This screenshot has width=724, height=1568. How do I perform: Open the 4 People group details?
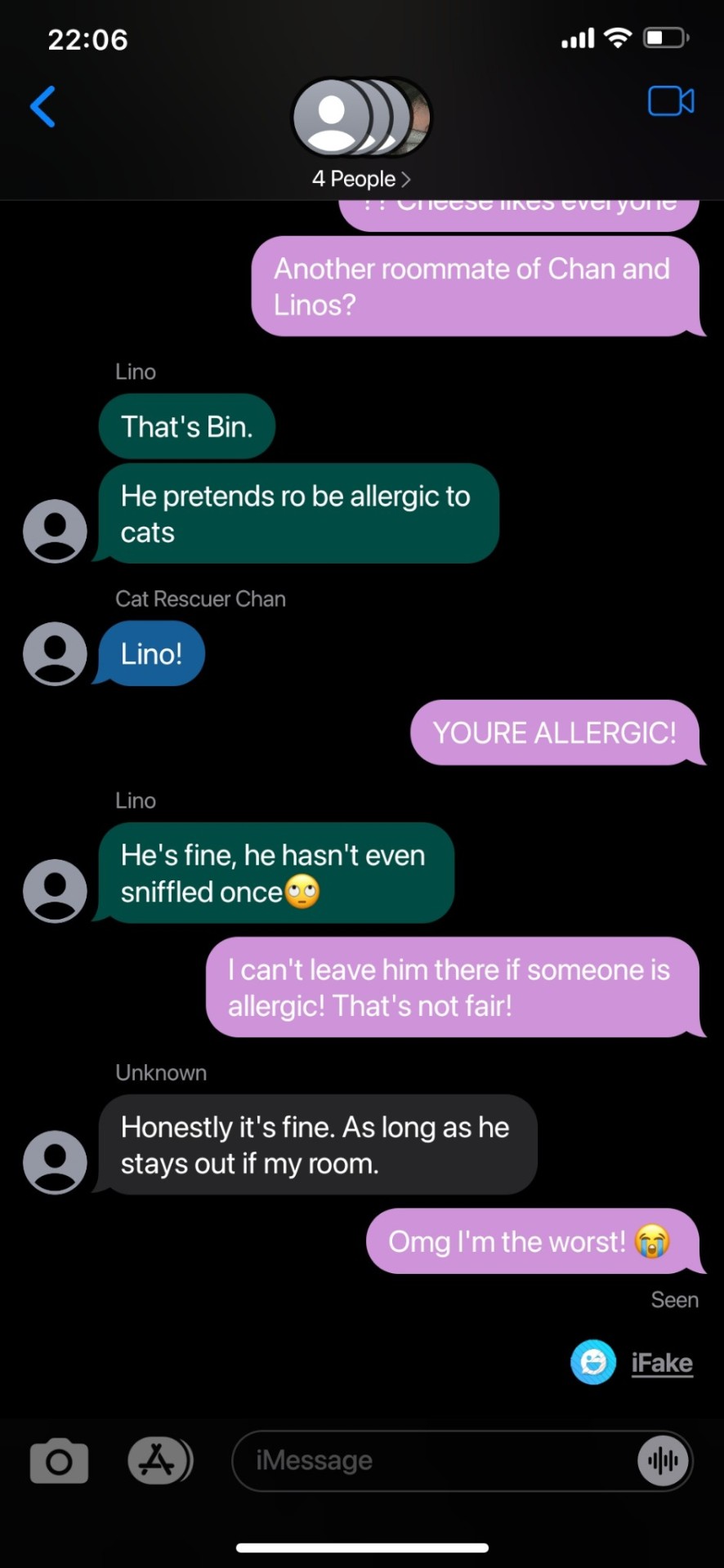(x=361, y=178)
